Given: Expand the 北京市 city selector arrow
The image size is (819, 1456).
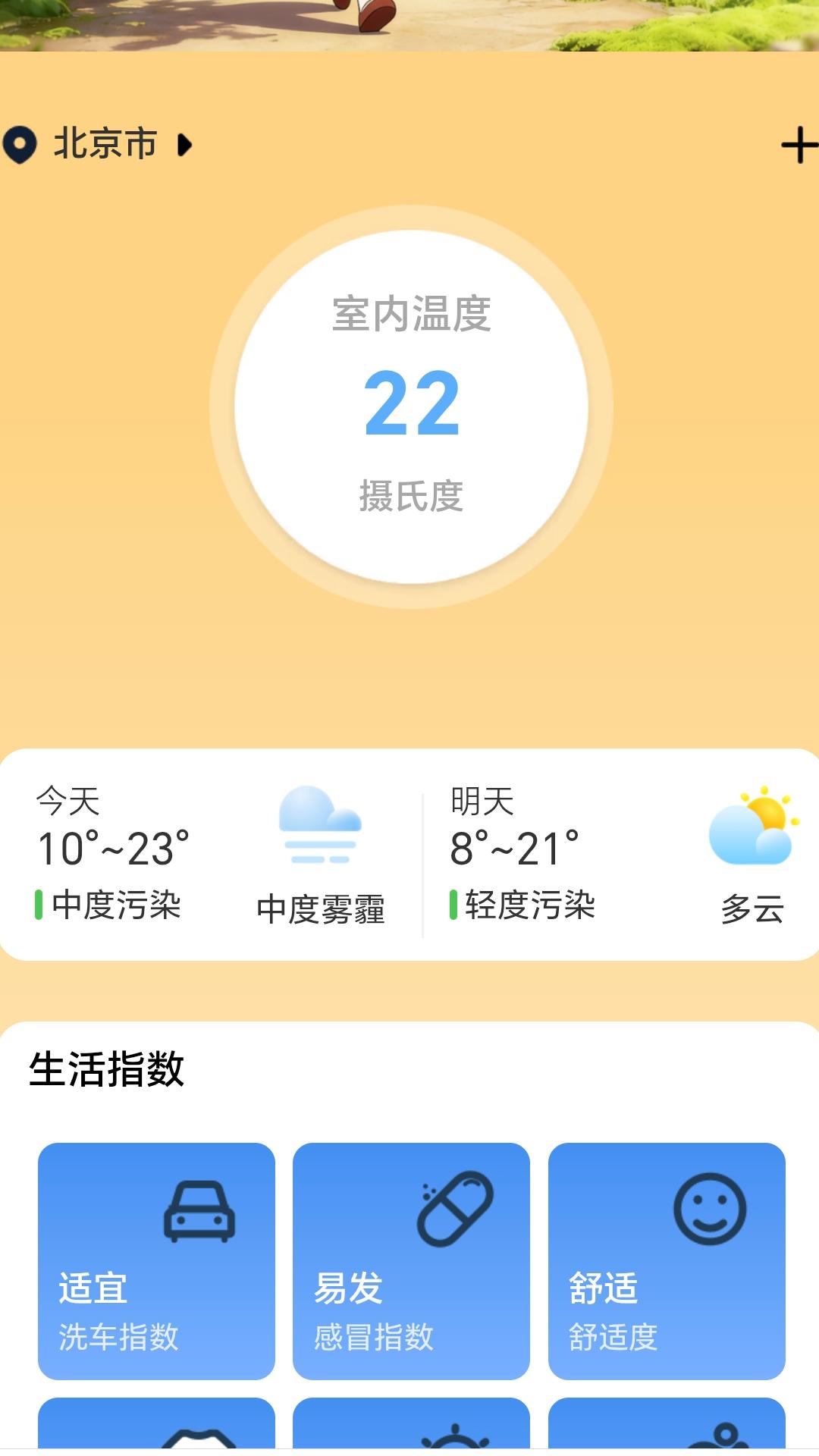Looking at the screenshot, I should (184, 145).
